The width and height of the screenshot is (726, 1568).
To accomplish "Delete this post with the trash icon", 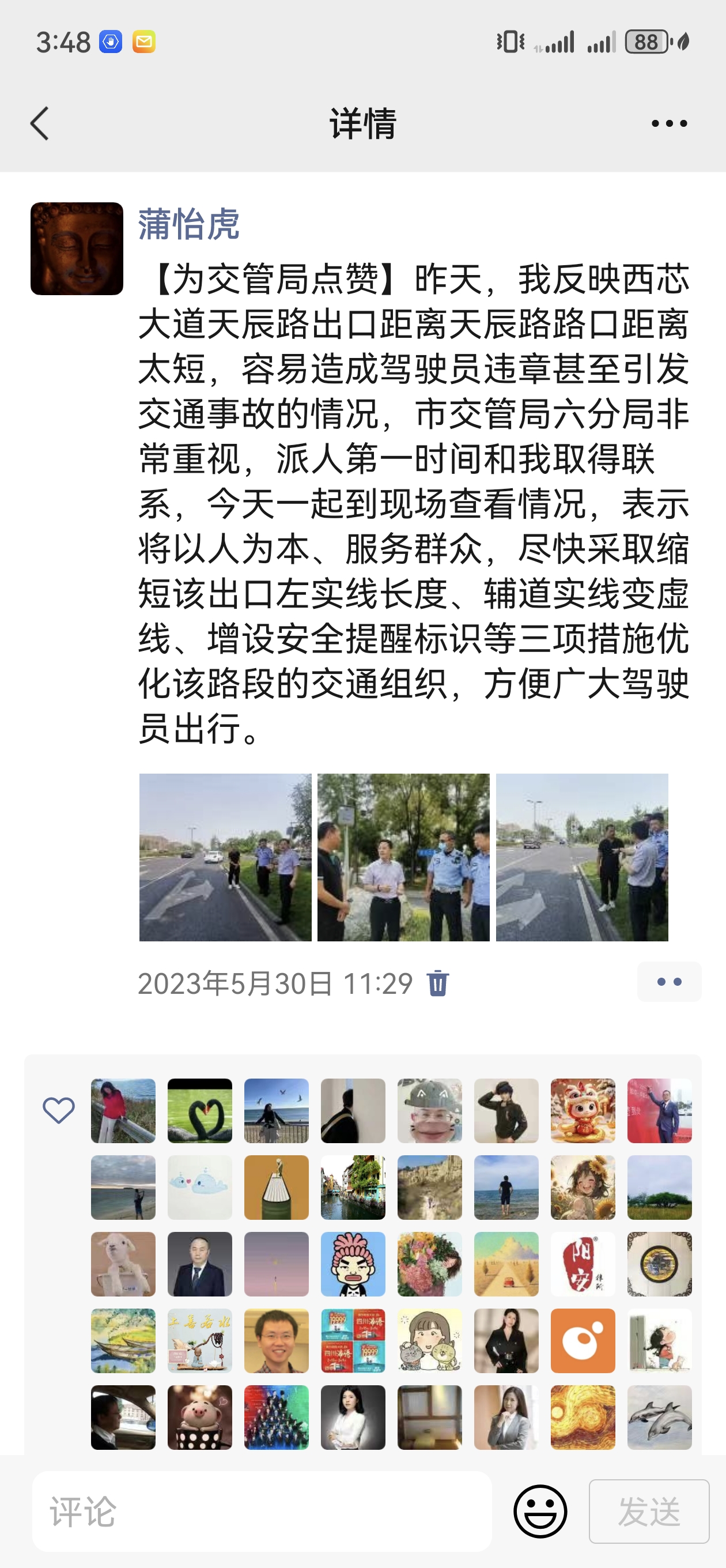I will (437, 983).
